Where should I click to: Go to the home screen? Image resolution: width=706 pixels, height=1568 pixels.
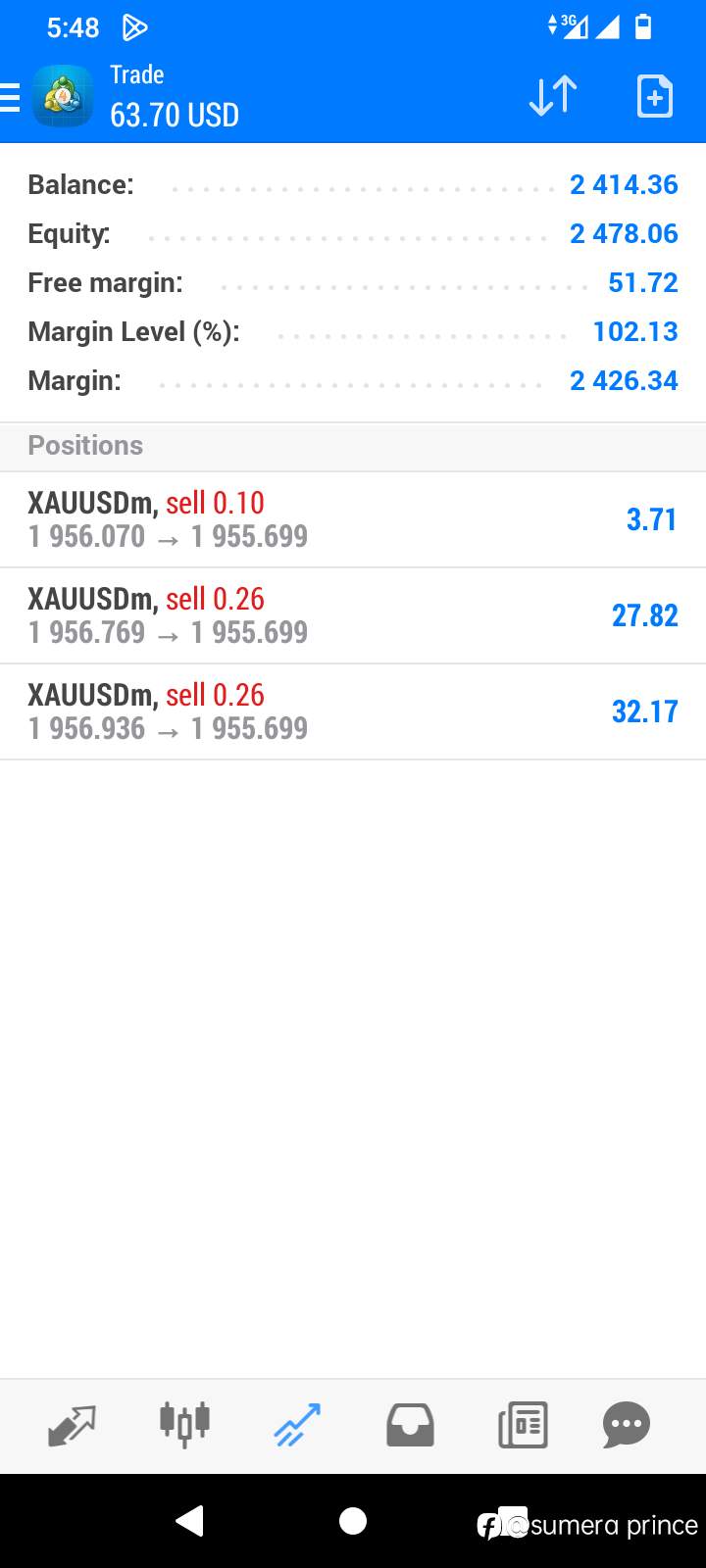tap(353, 1521)
